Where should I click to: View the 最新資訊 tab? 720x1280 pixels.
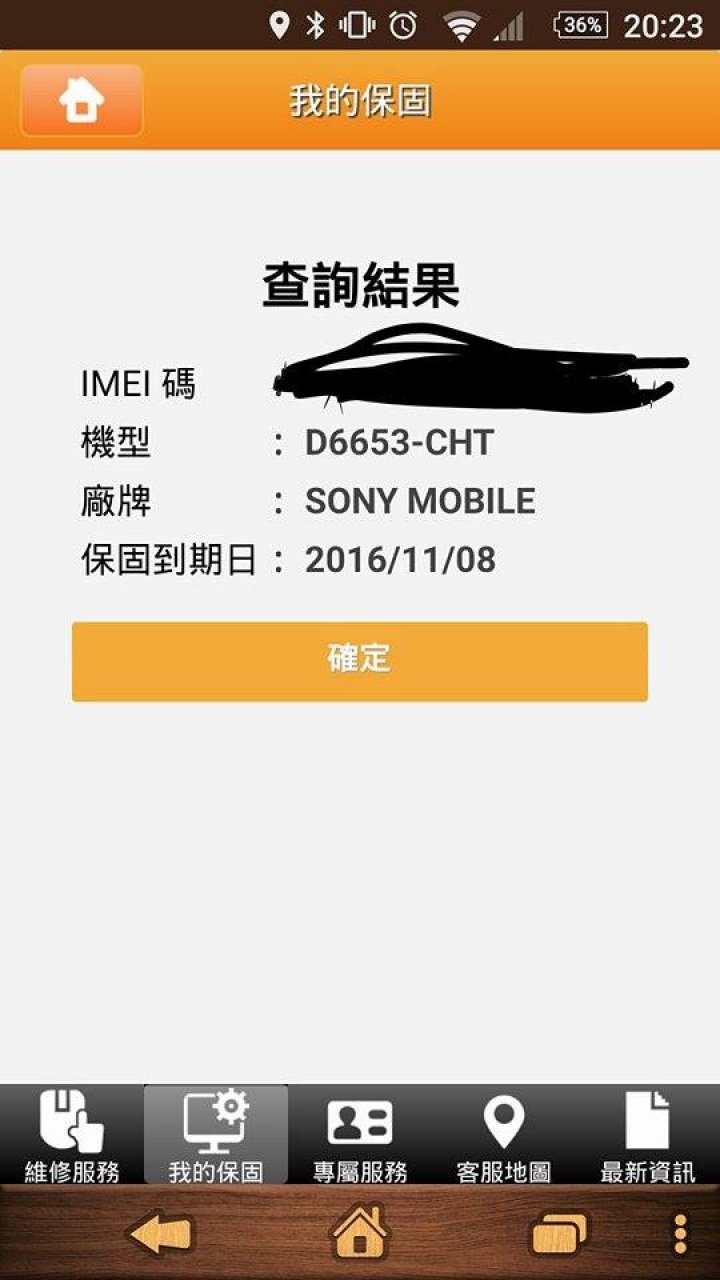click(x=647, y=1136)
